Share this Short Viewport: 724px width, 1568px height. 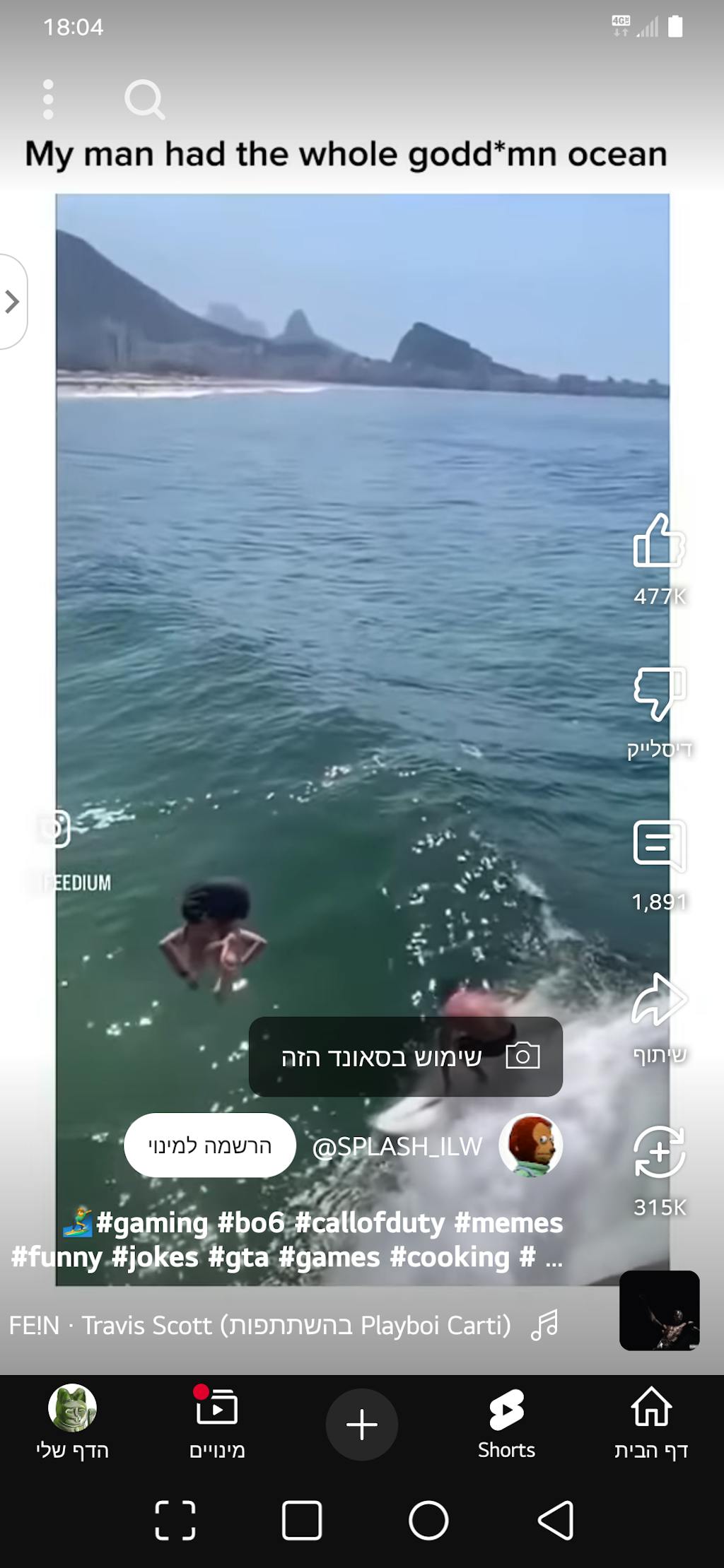tap(659, 999)
